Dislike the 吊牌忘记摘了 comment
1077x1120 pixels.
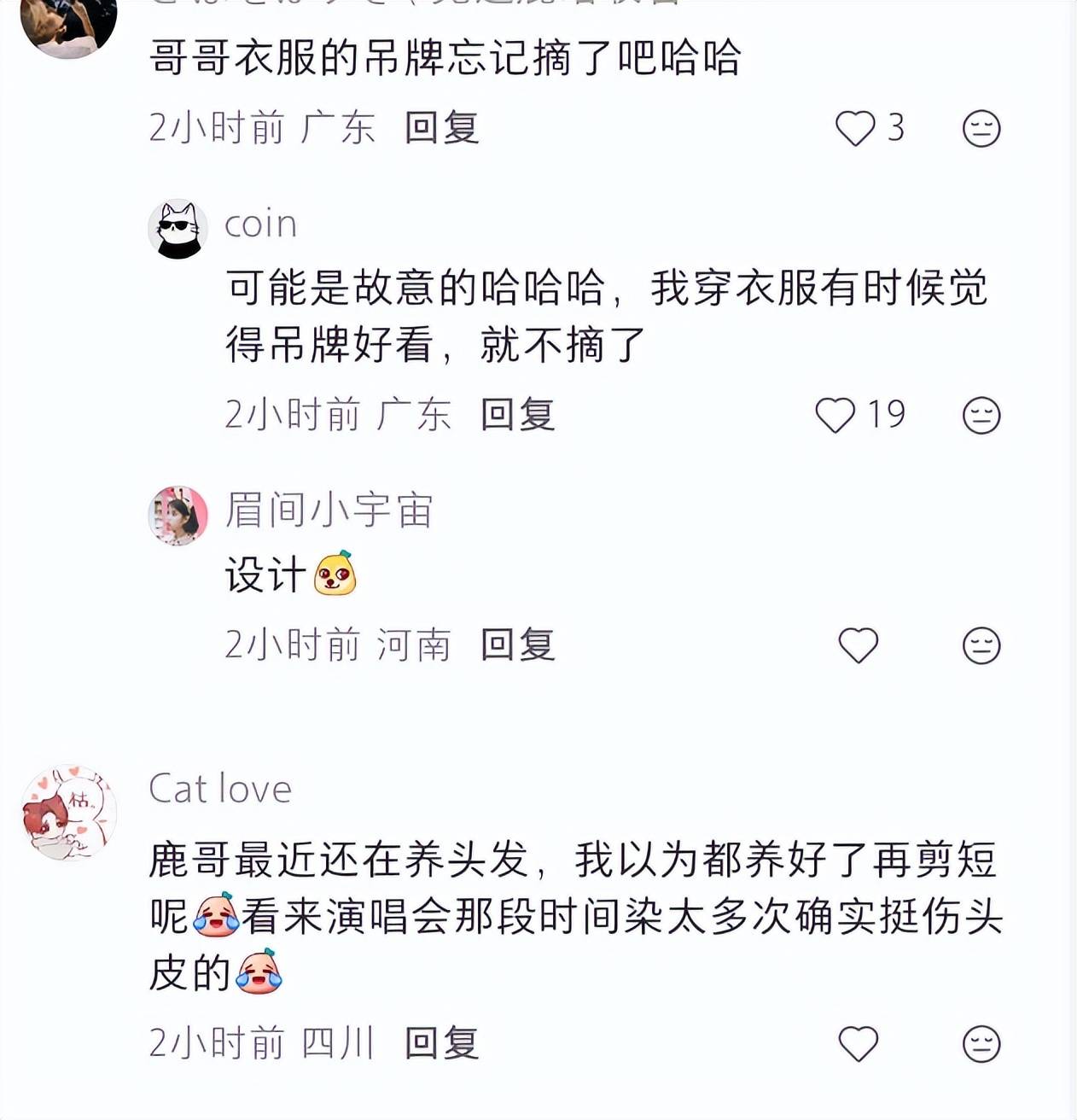981,129
